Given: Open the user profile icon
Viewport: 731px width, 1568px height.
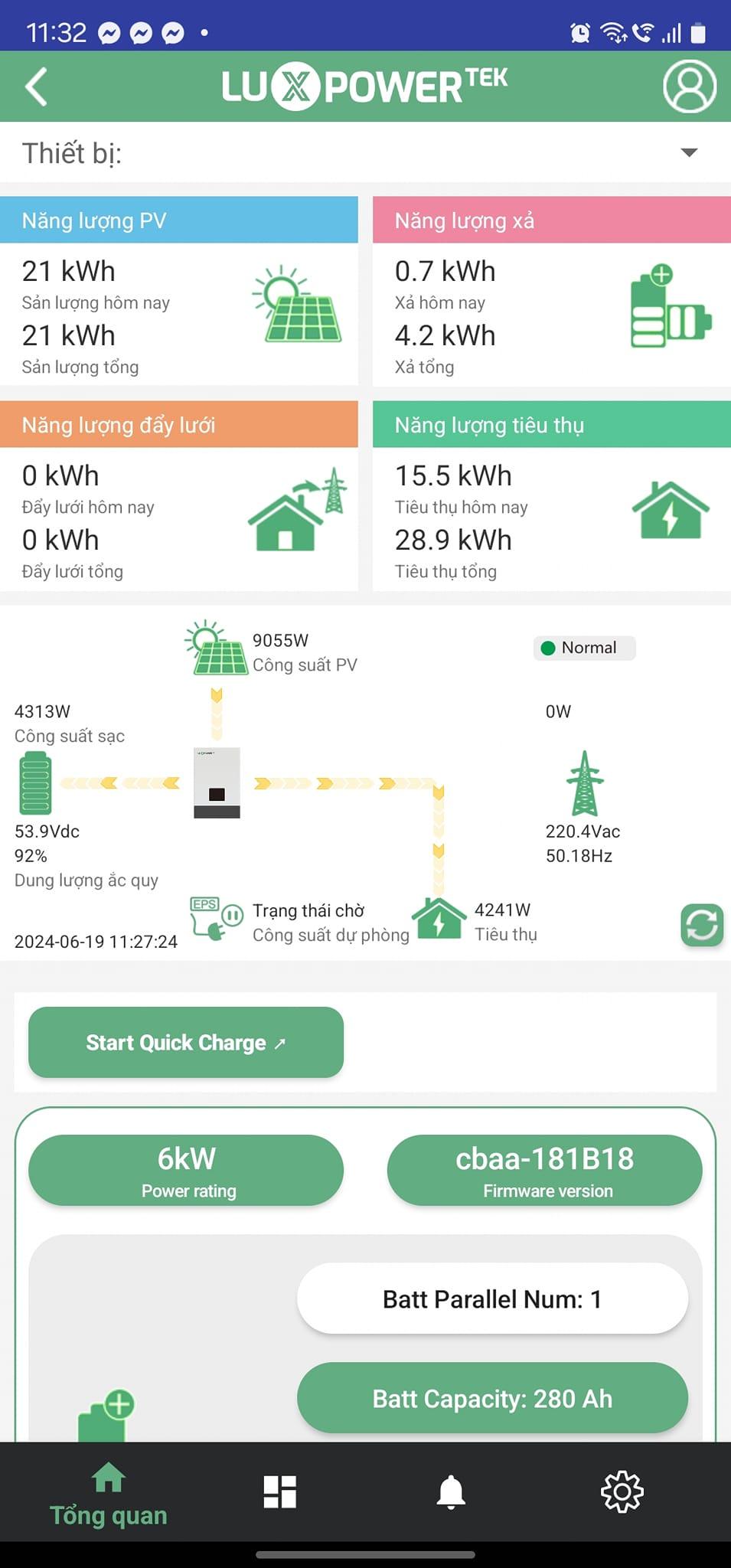Looking at the screenshot, I should [x=689, y=87].
